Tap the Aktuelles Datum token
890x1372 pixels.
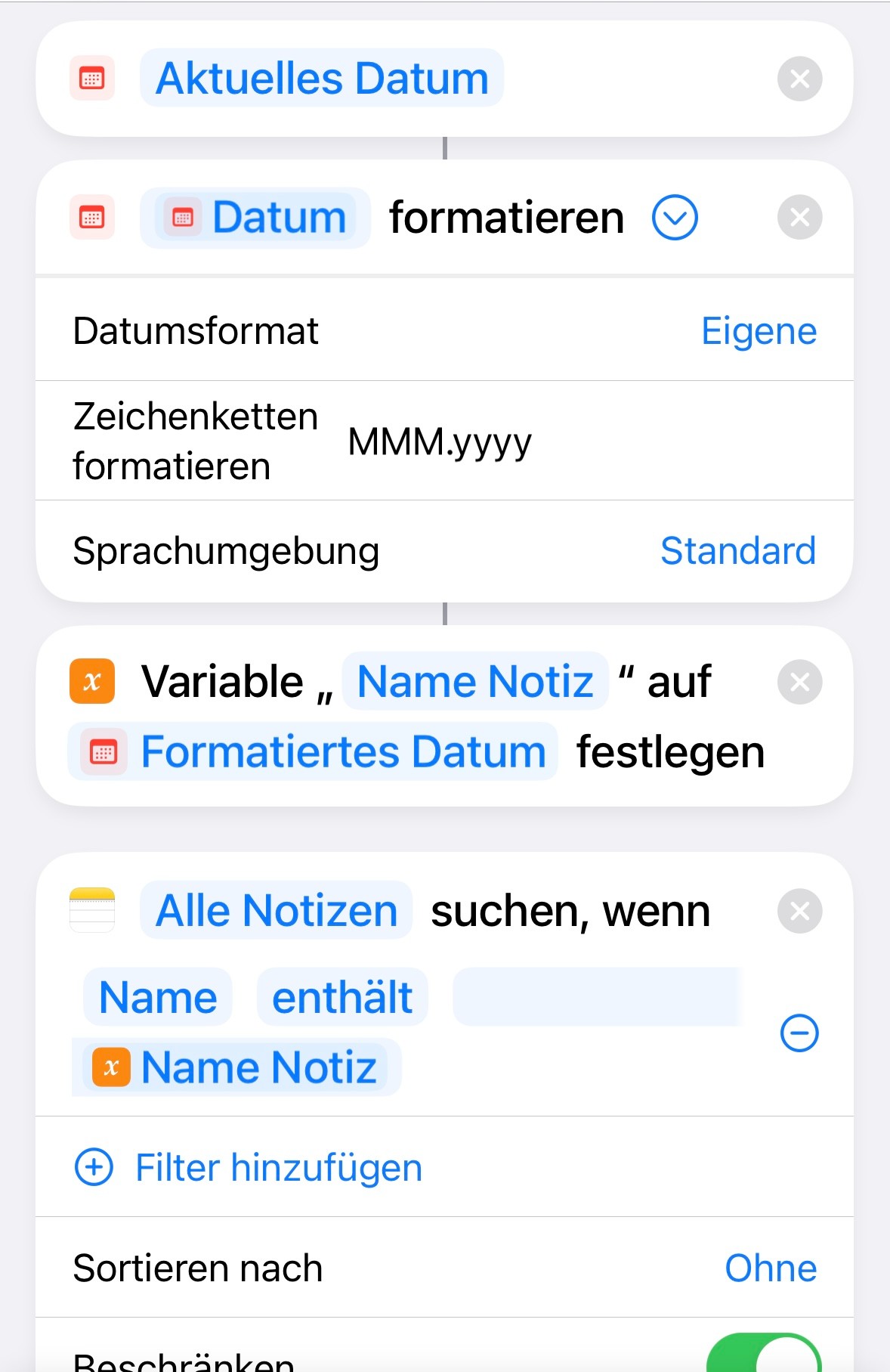click(x=322, y=78)
